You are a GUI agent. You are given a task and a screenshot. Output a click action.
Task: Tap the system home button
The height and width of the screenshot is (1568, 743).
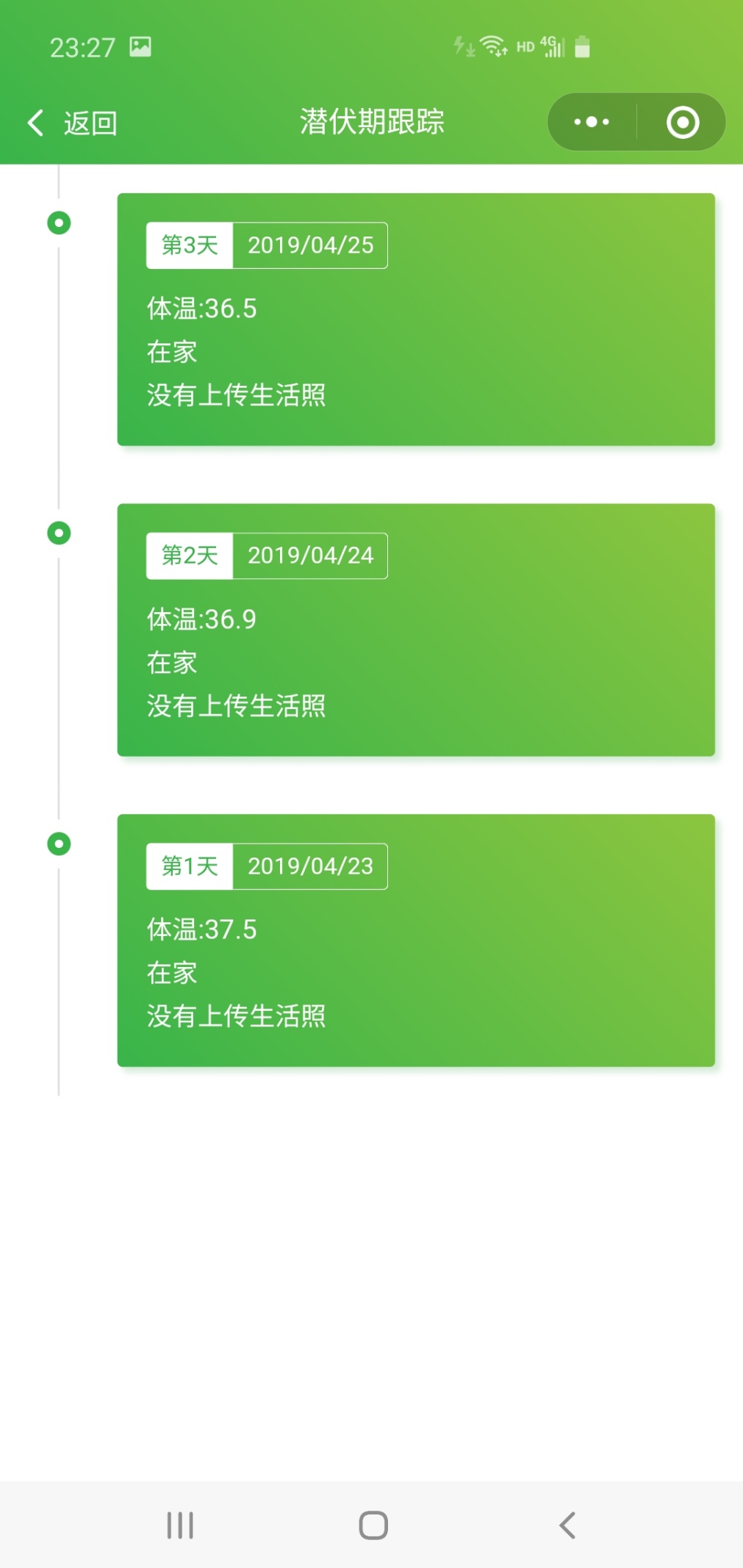(373, 1525)
